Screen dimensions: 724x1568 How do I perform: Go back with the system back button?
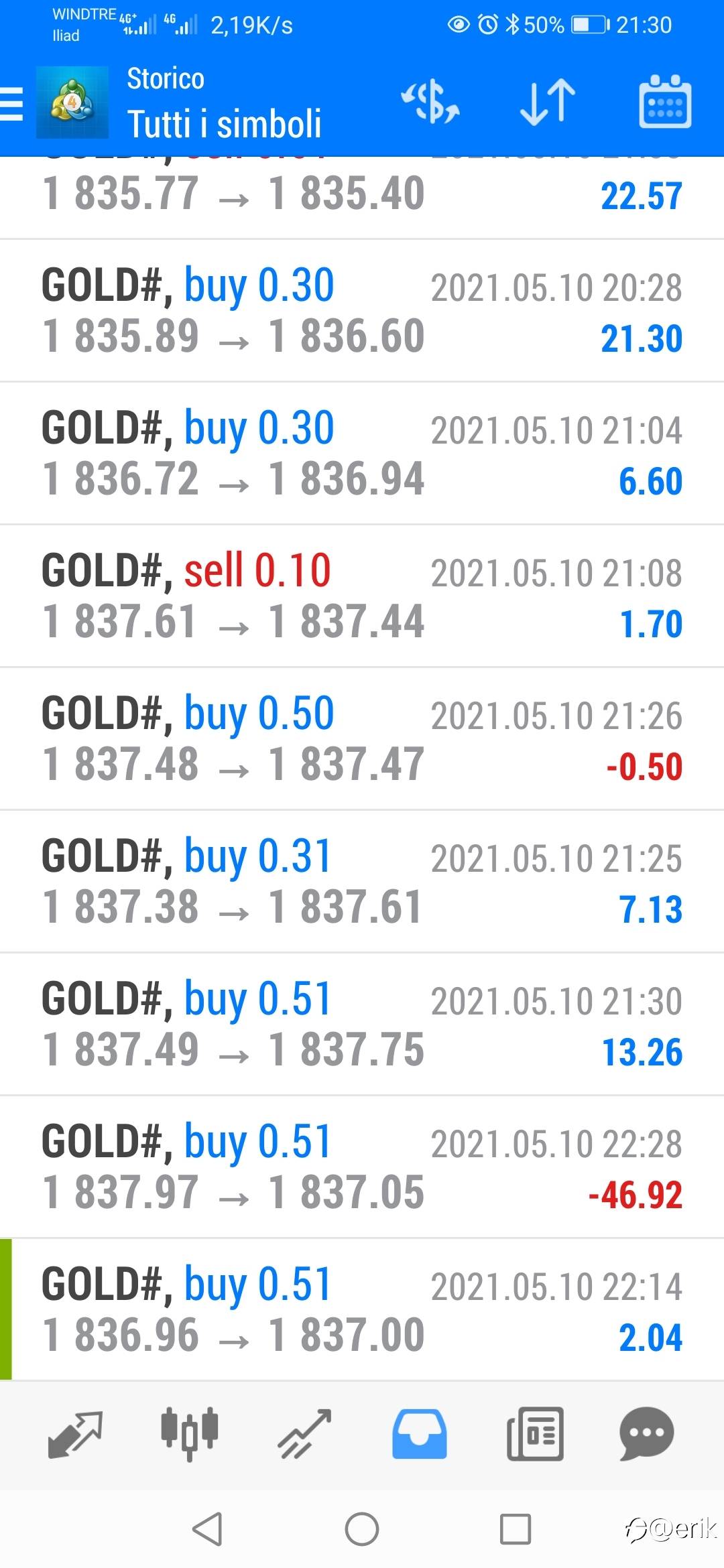pyautogui.click(x=207, y=1529)
